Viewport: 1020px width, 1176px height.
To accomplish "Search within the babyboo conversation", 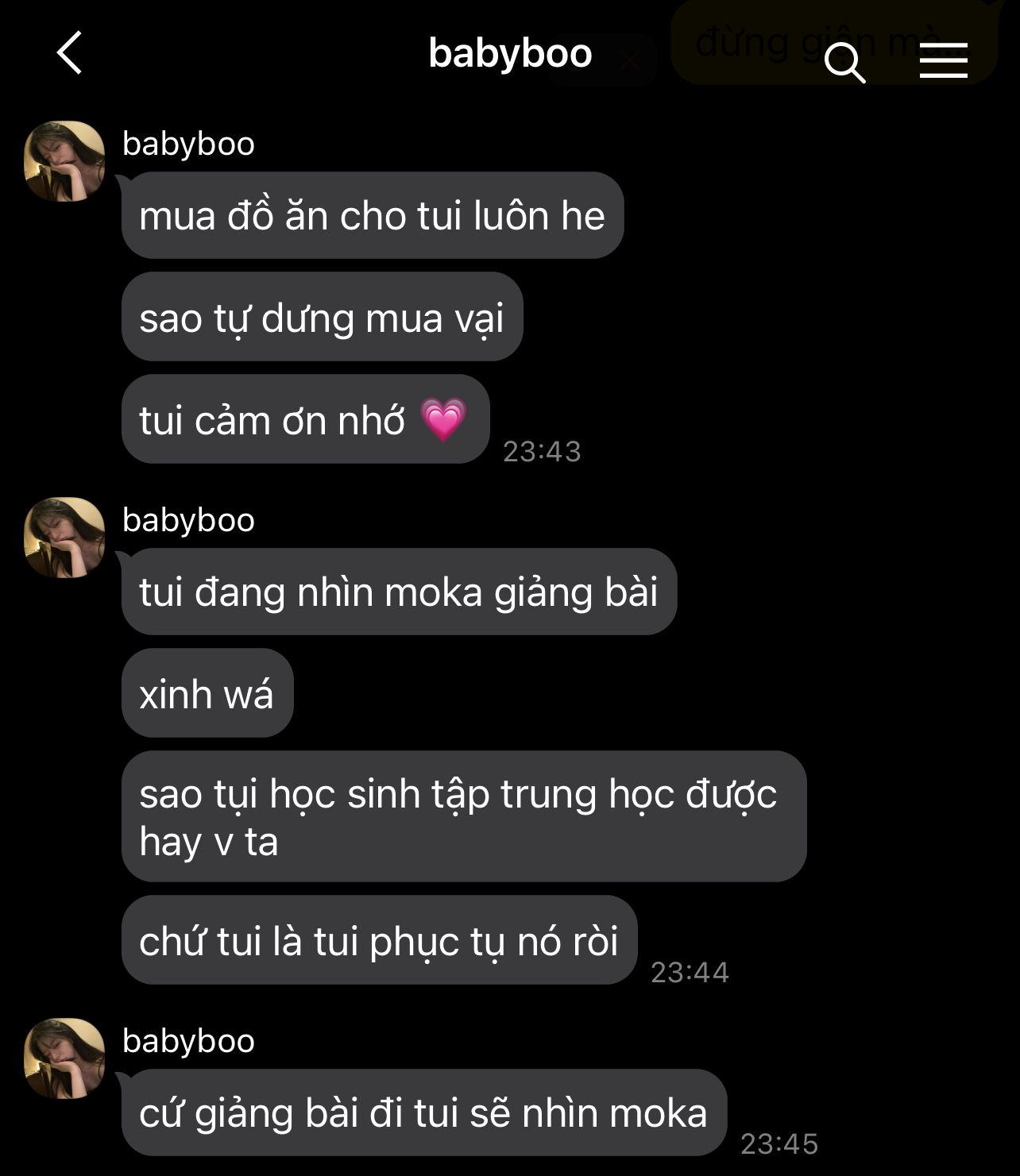I will [844, 61].
